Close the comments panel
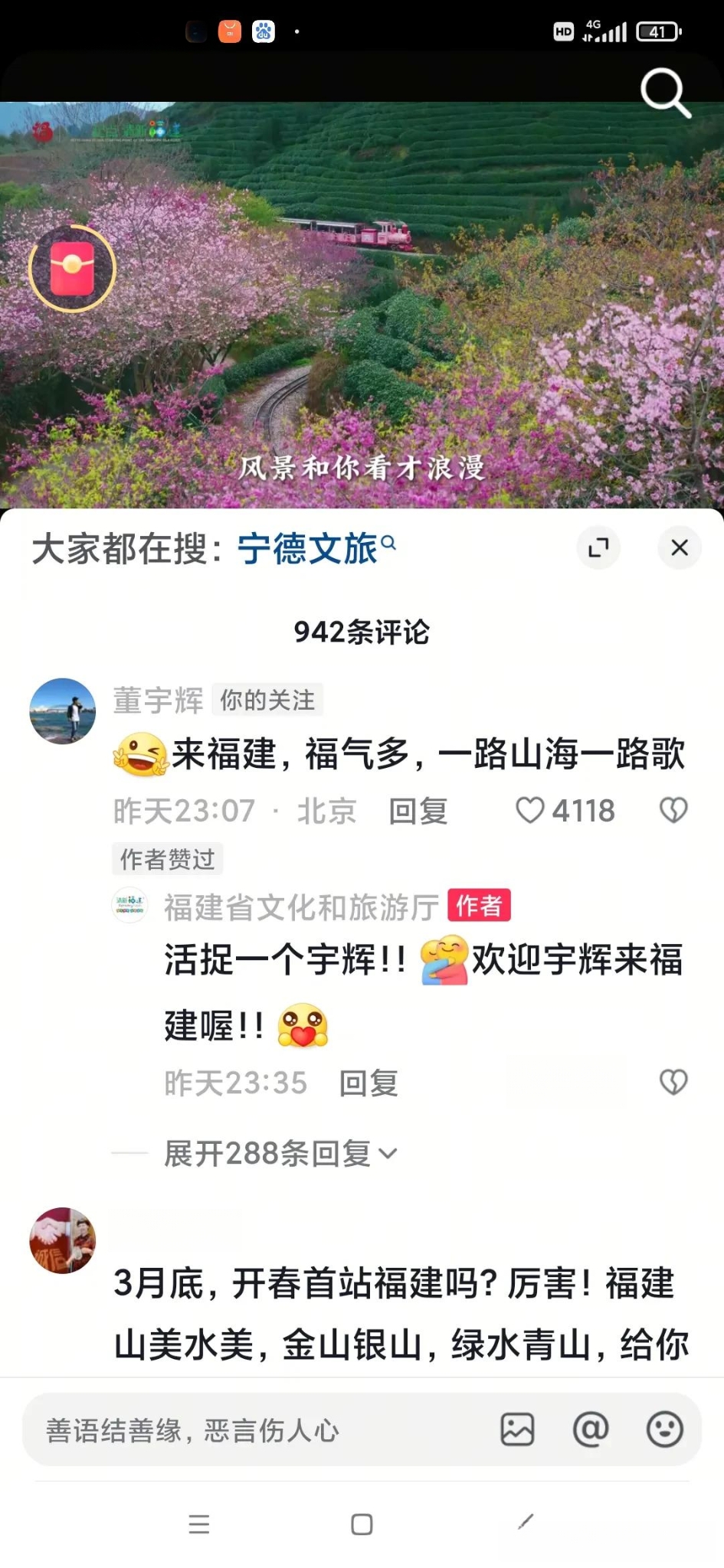The image size is (724, 1568). pos(680,548)
